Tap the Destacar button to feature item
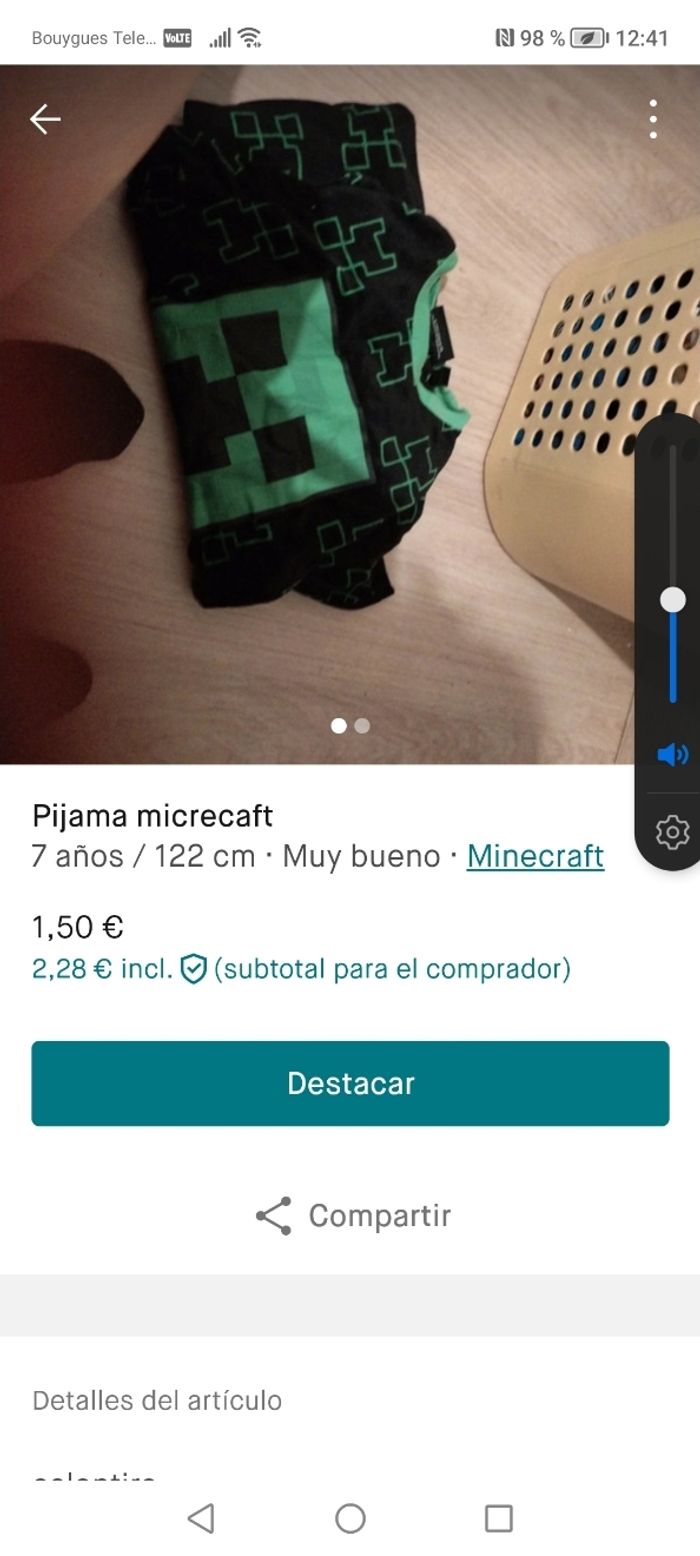This screenshot has height=1556, width=700. (350, 1083)
